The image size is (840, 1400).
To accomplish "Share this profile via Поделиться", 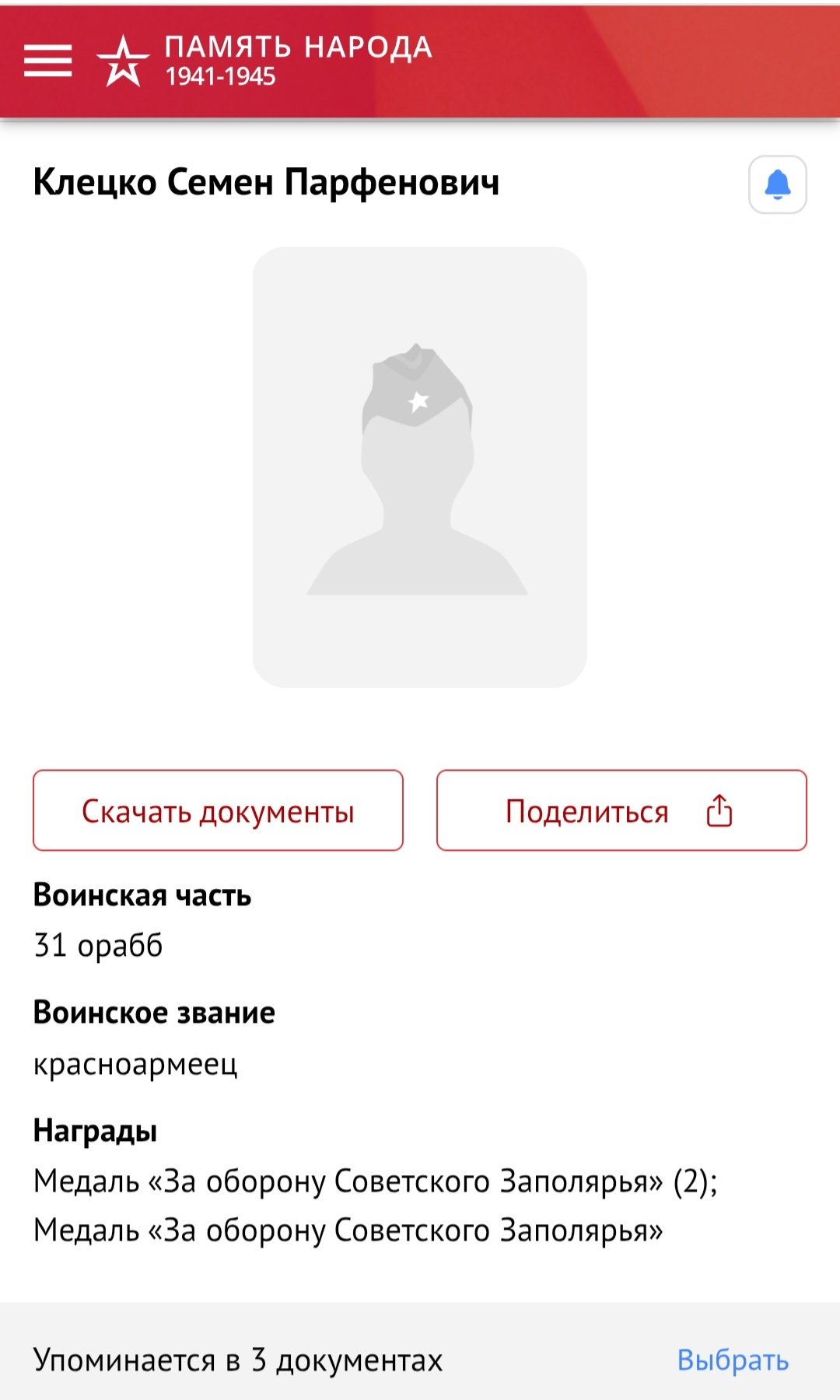I will pyautogui.click(x=621, y=810).
